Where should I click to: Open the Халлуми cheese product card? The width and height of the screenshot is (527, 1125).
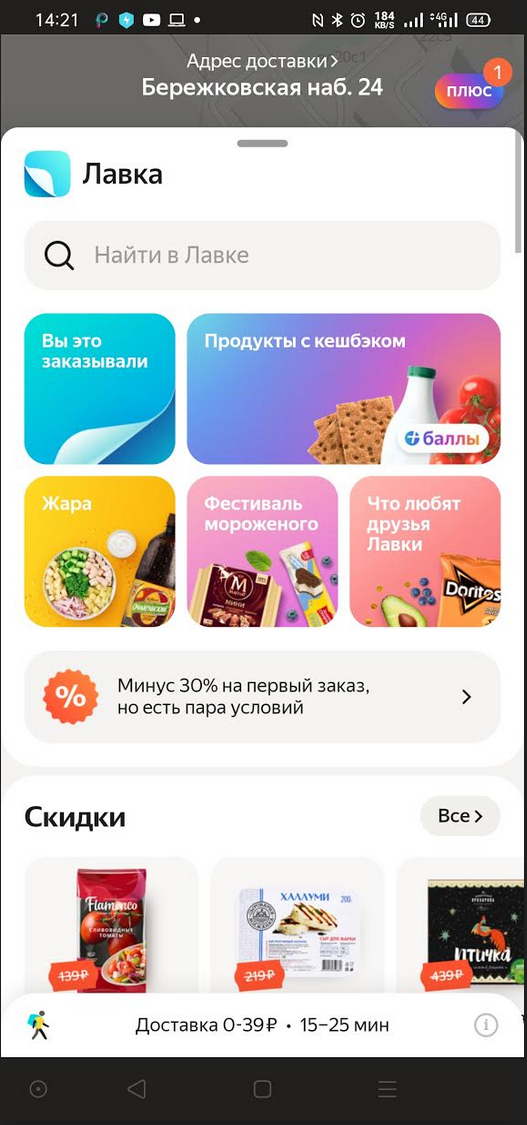point(297,926)
